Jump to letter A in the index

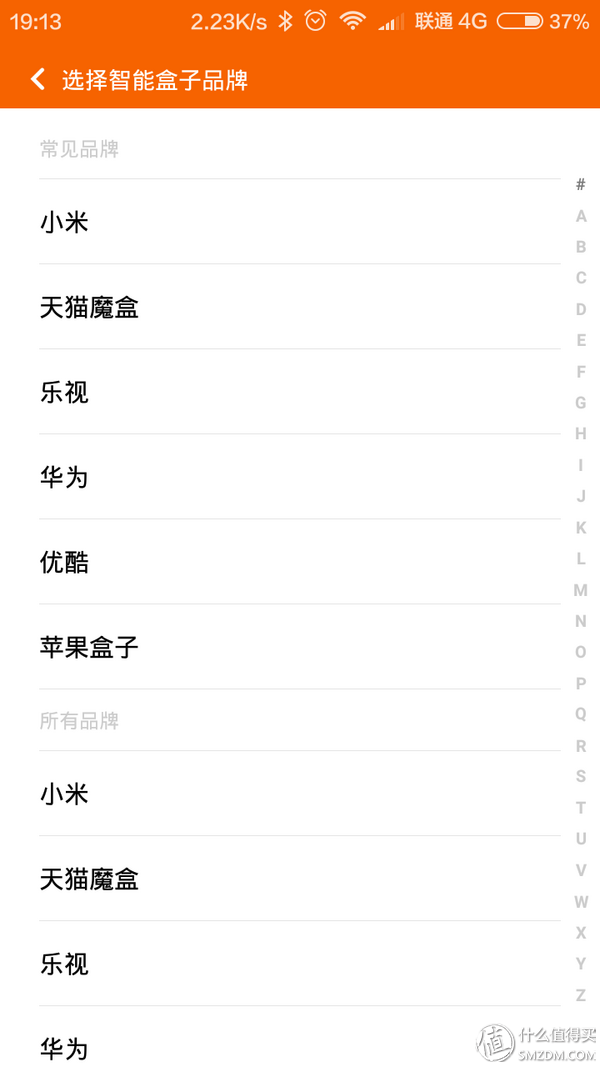point(581,216)
